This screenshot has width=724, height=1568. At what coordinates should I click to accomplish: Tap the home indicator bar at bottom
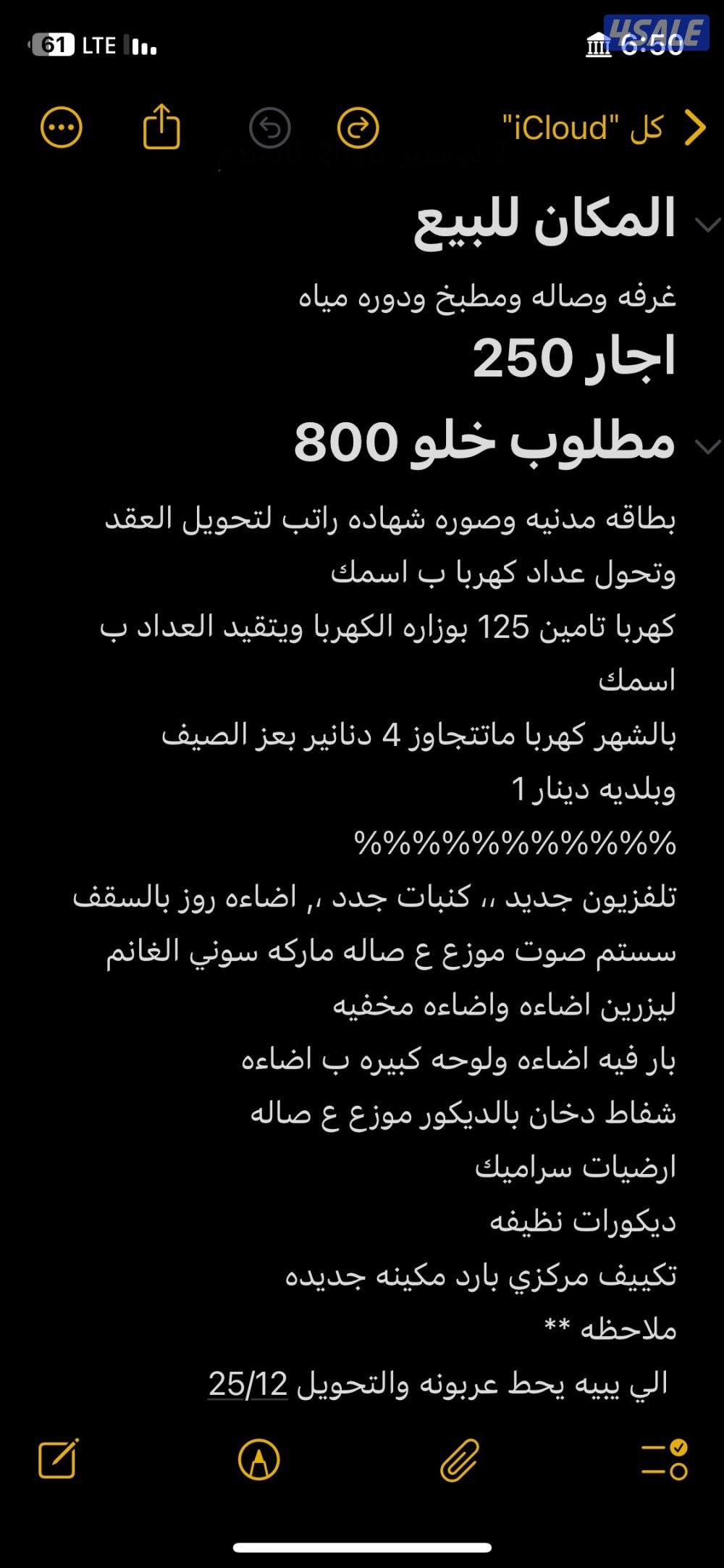[362, 1544]
